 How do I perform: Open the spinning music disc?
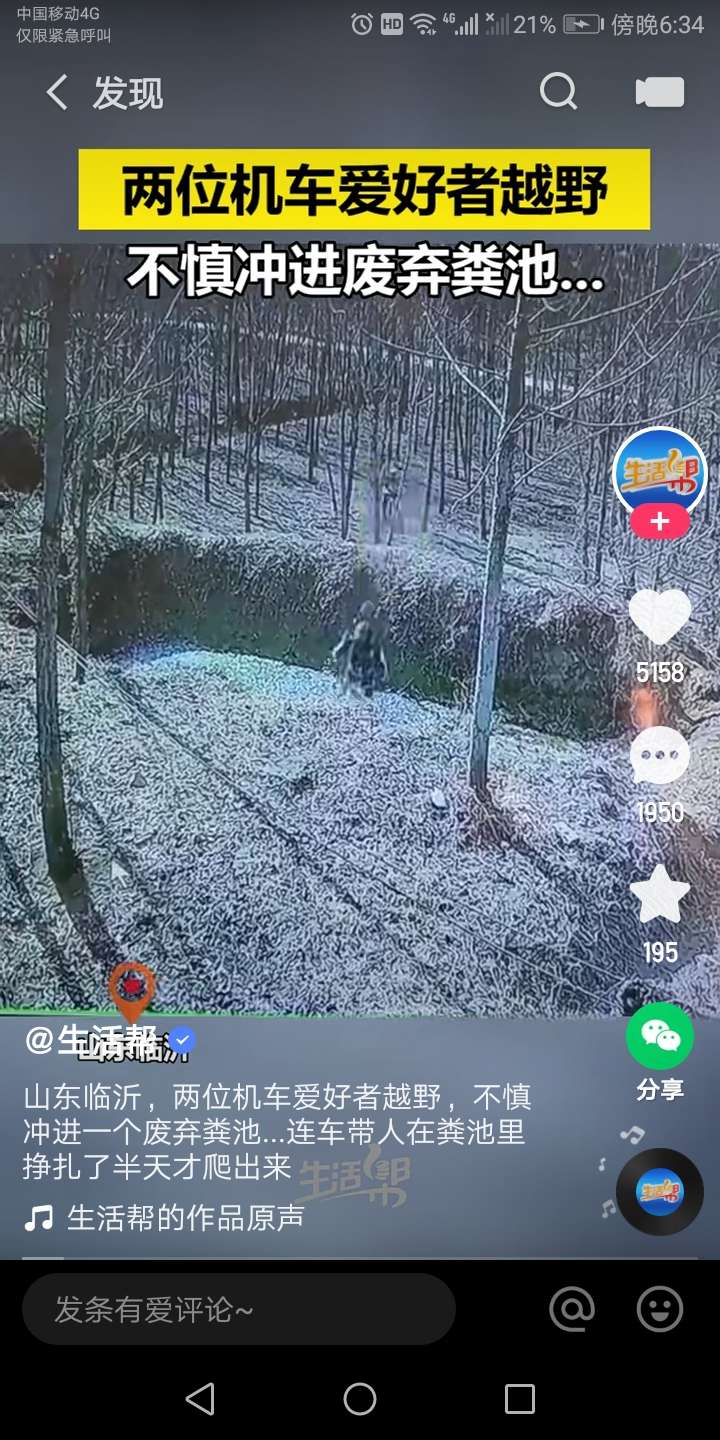[x=660, y=1192]
